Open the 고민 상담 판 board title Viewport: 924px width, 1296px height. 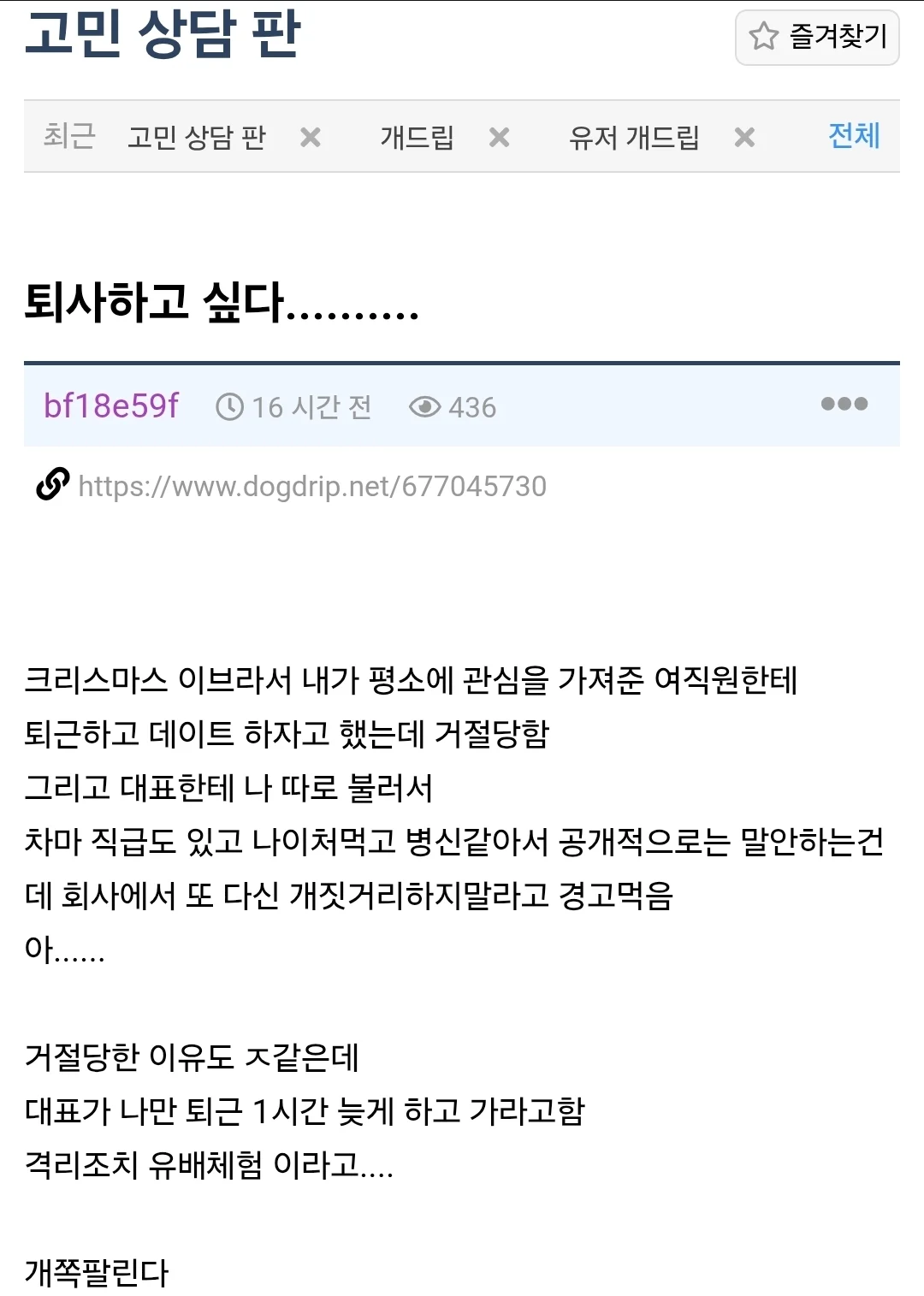click(x=163, y=34)
